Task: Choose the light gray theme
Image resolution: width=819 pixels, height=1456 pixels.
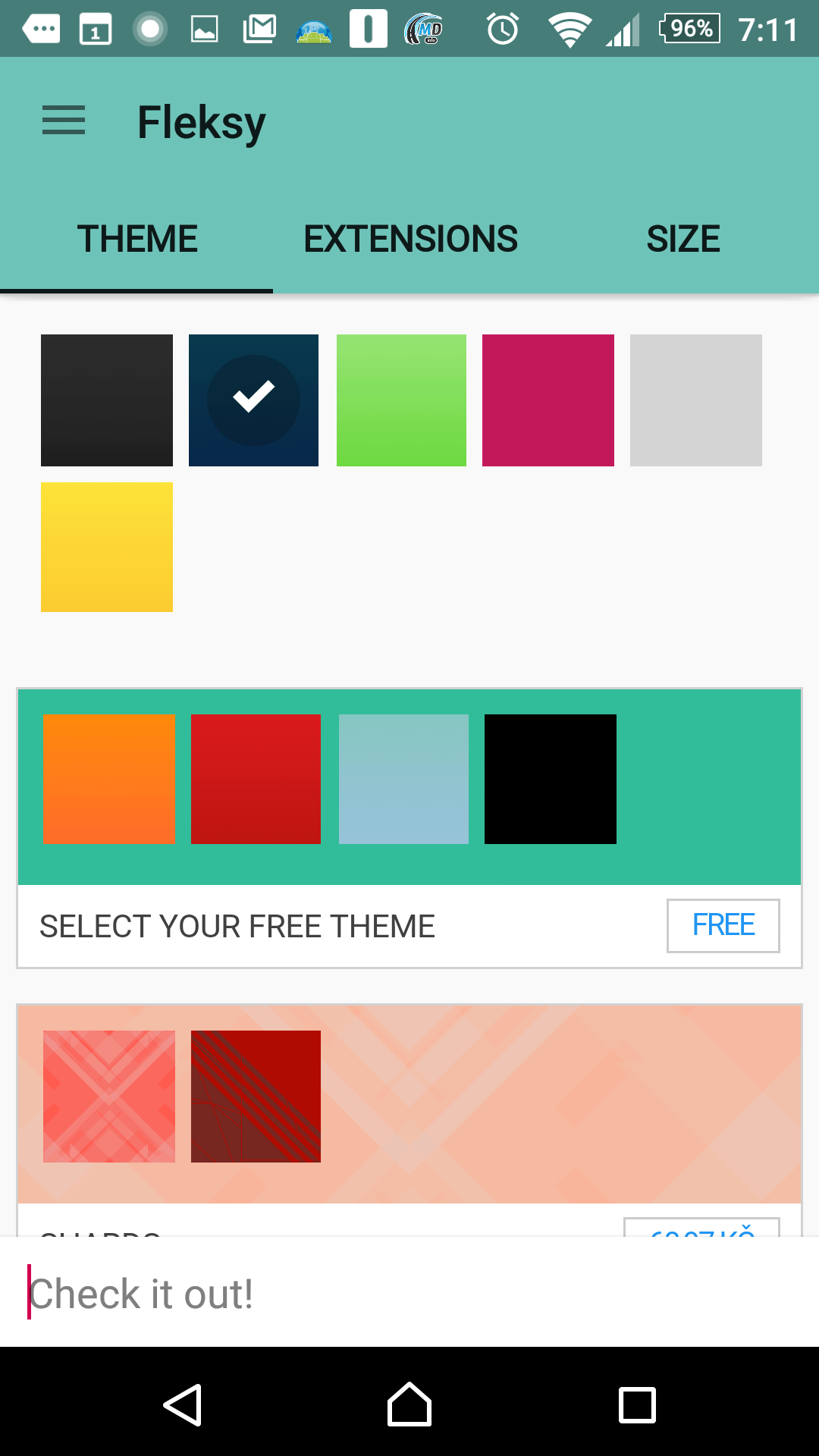Action: (696, 400)
